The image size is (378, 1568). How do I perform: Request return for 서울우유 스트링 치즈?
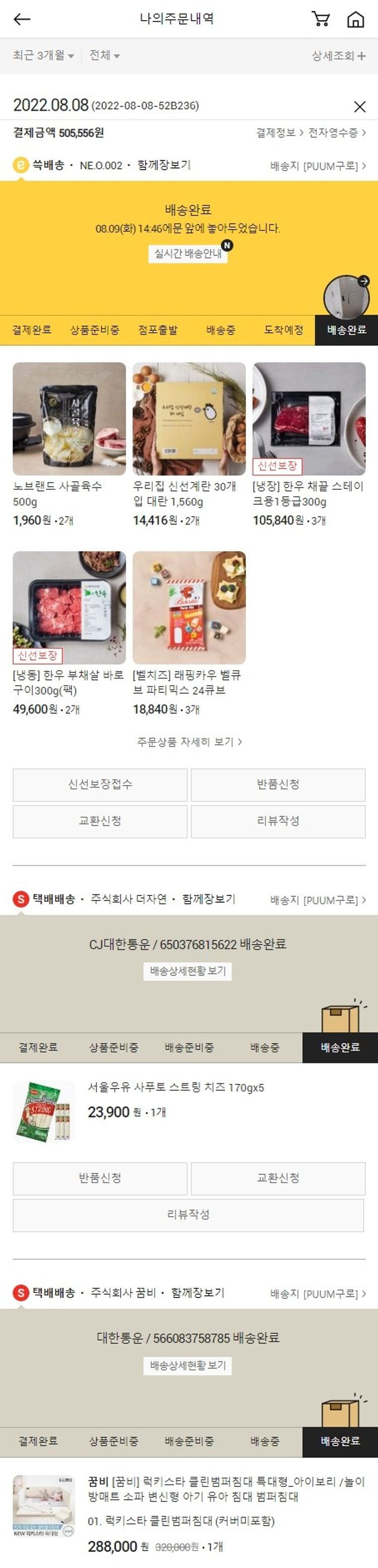pyautogui.click(x=100, y=1178)
